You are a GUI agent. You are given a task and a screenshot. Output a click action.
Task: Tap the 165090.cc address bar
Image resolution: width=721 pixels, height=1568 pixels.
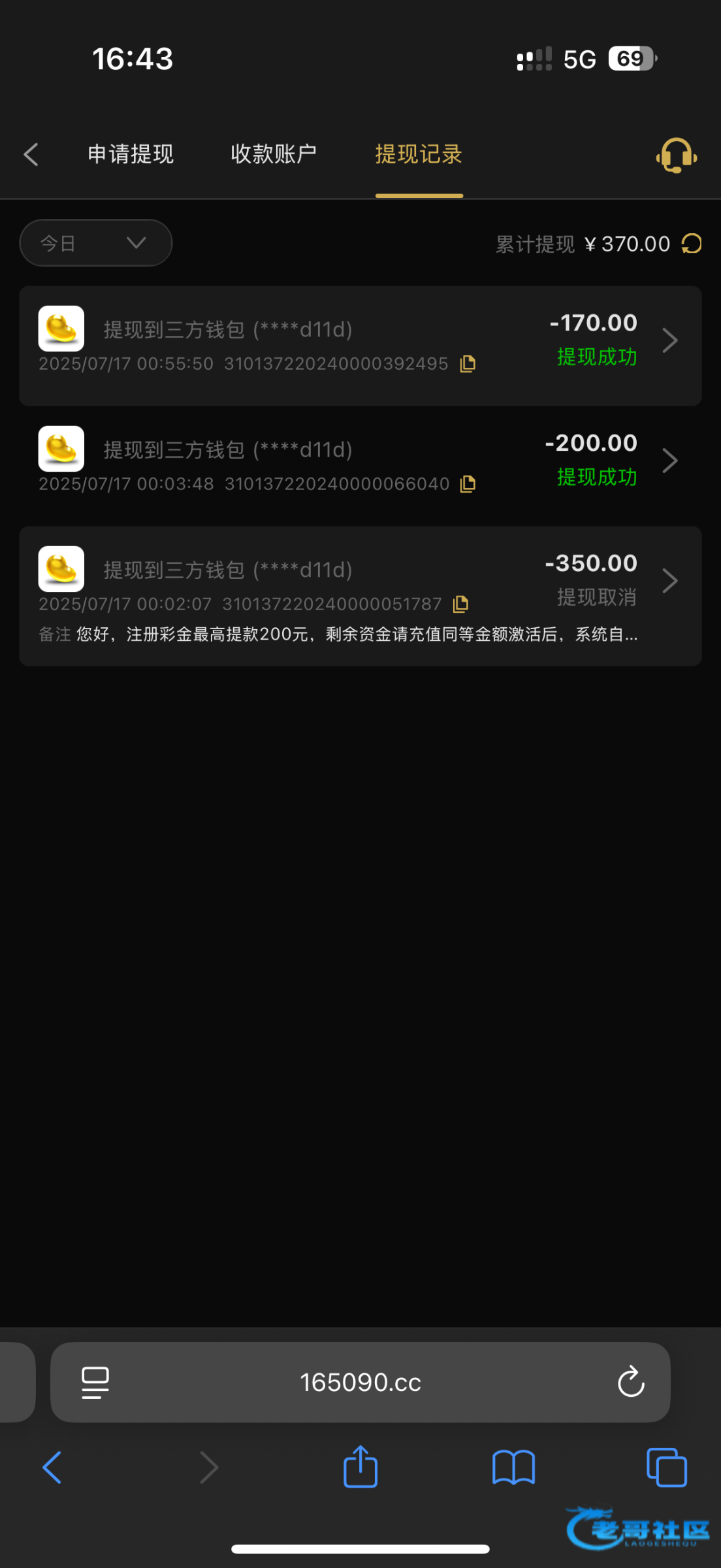click(360, 1382)
